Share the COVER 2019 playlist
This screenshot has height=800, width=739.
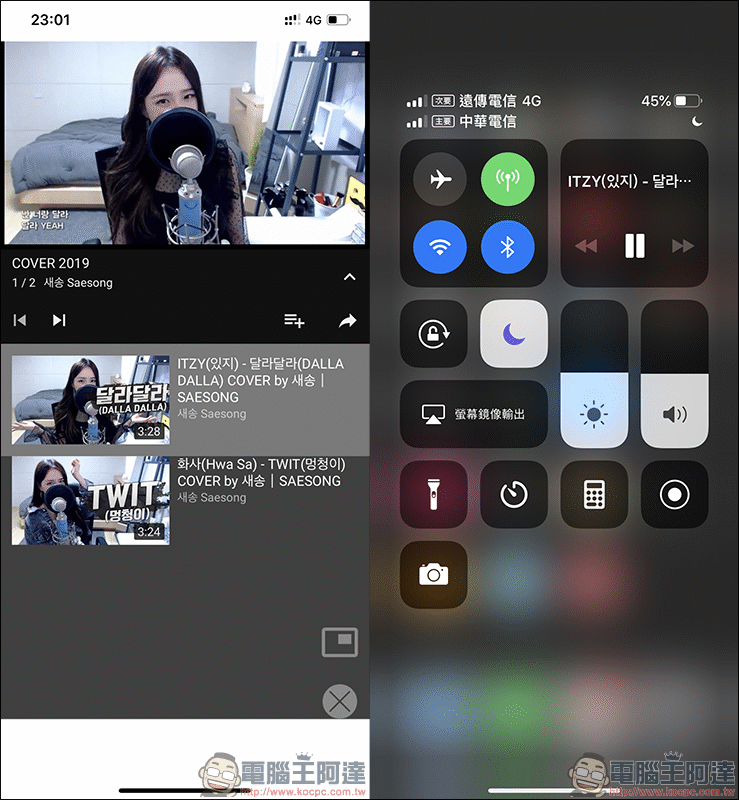tap(347, 320)
